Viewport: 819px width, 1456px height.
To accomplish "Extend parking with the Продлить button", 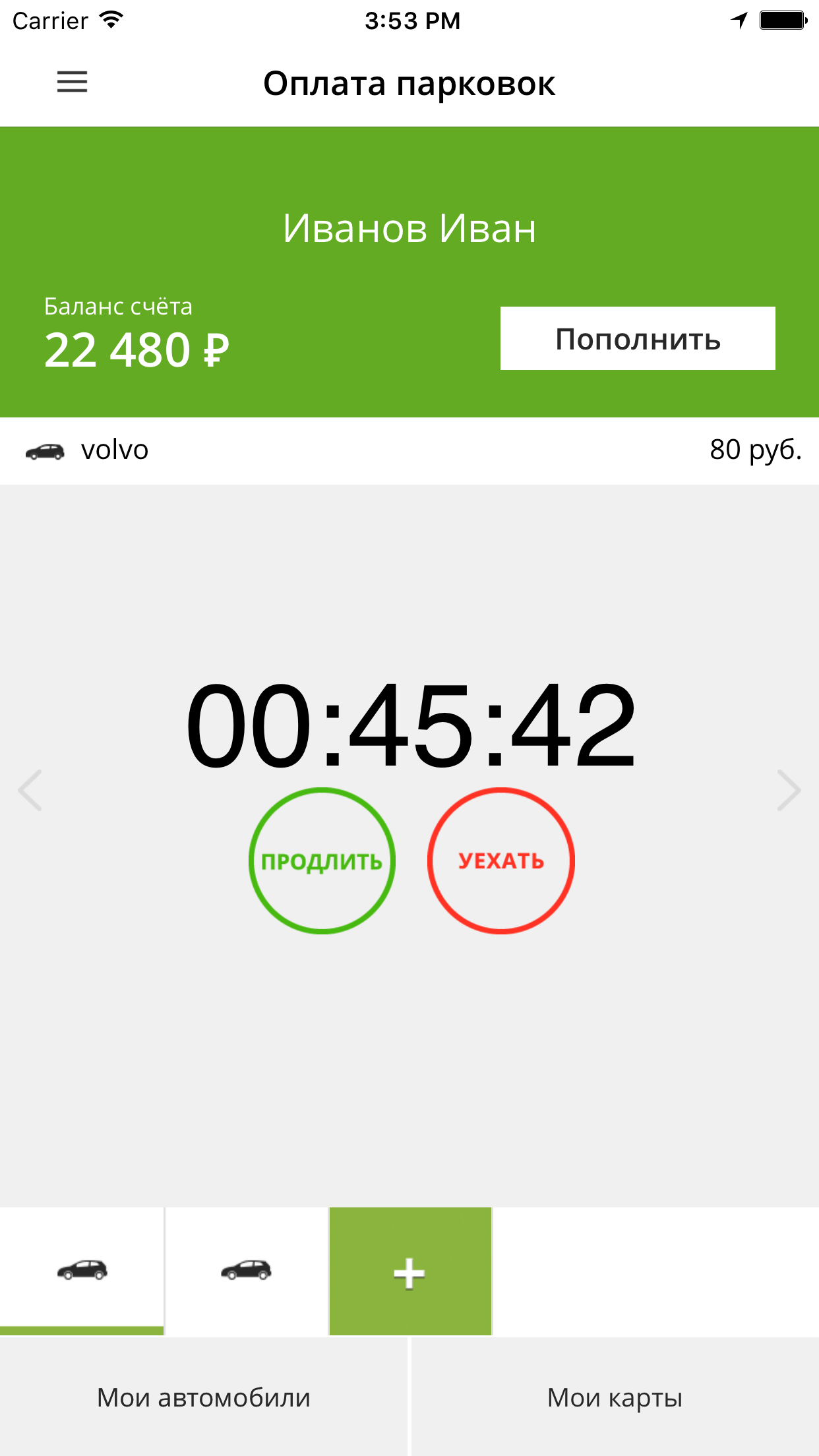I will pyautogui.click(x=322, y=861).
